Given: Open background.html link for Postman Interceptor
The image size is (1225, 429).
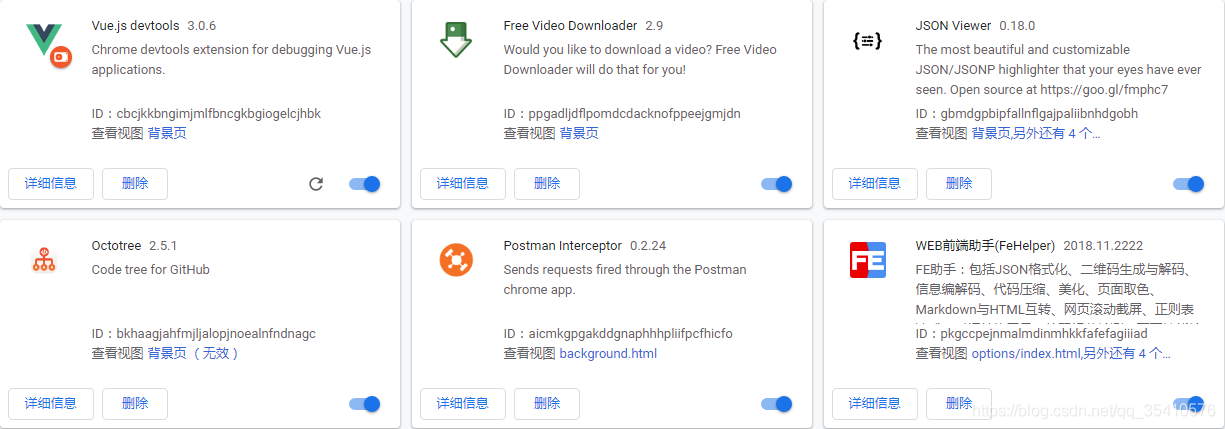Looking at the screenshot, I should click(x=608, y=353).
